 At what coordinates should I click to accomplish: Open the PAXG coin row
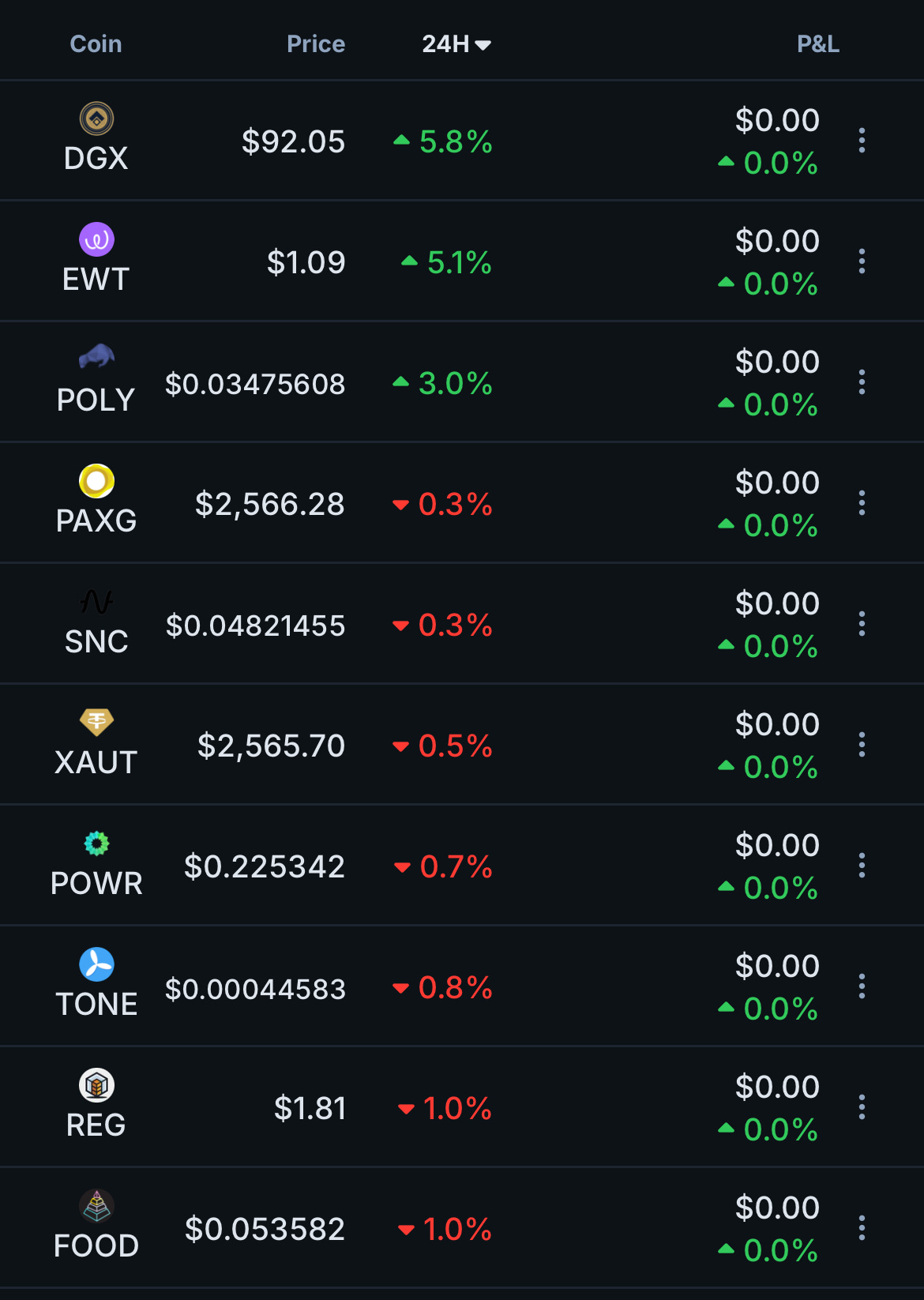462,503
